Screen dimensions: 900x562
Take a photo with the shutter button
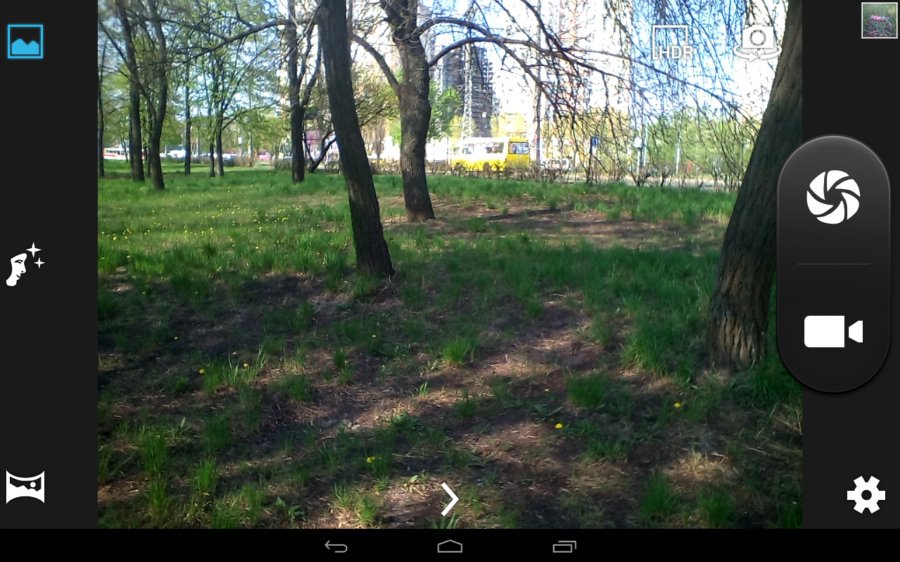833,197
